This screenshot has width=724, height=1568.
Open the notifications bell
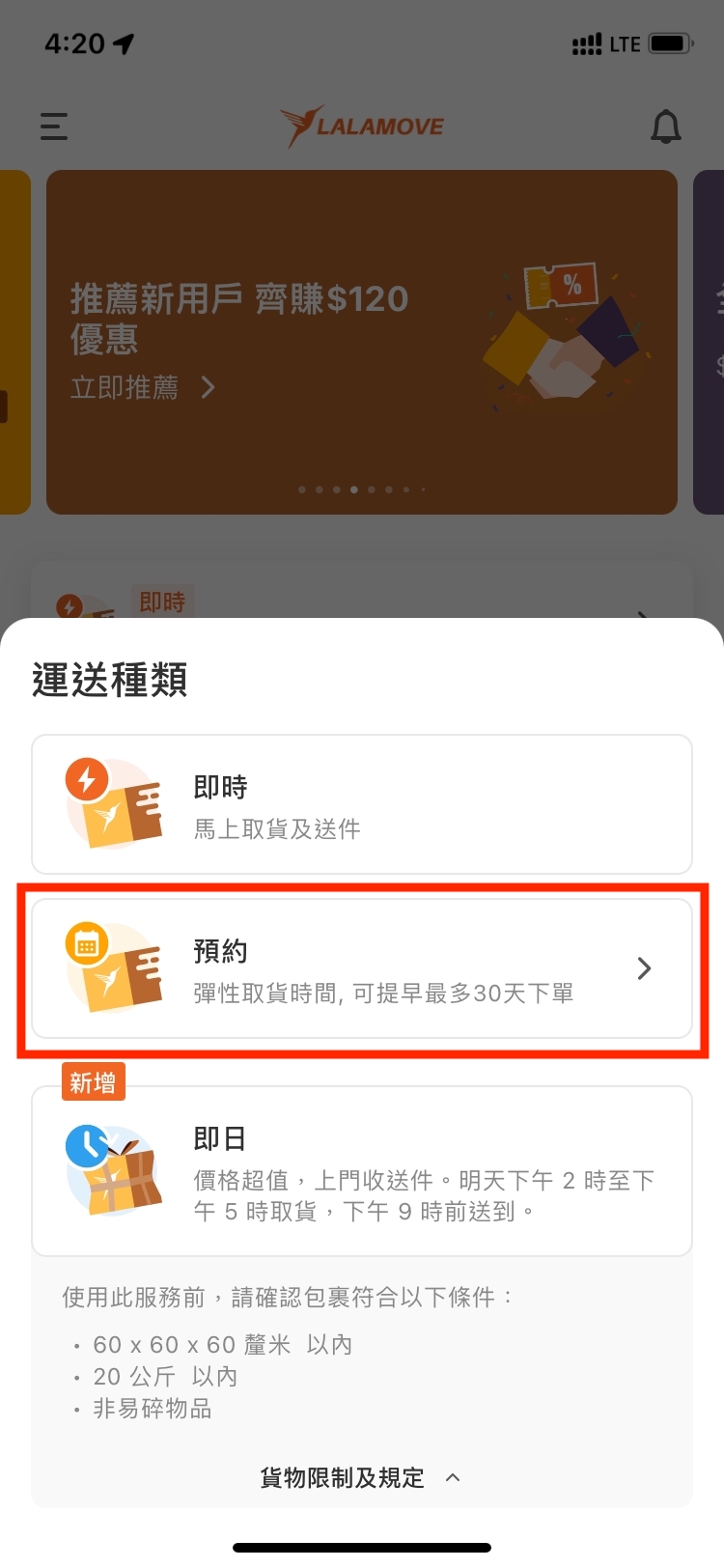[665, 126]
